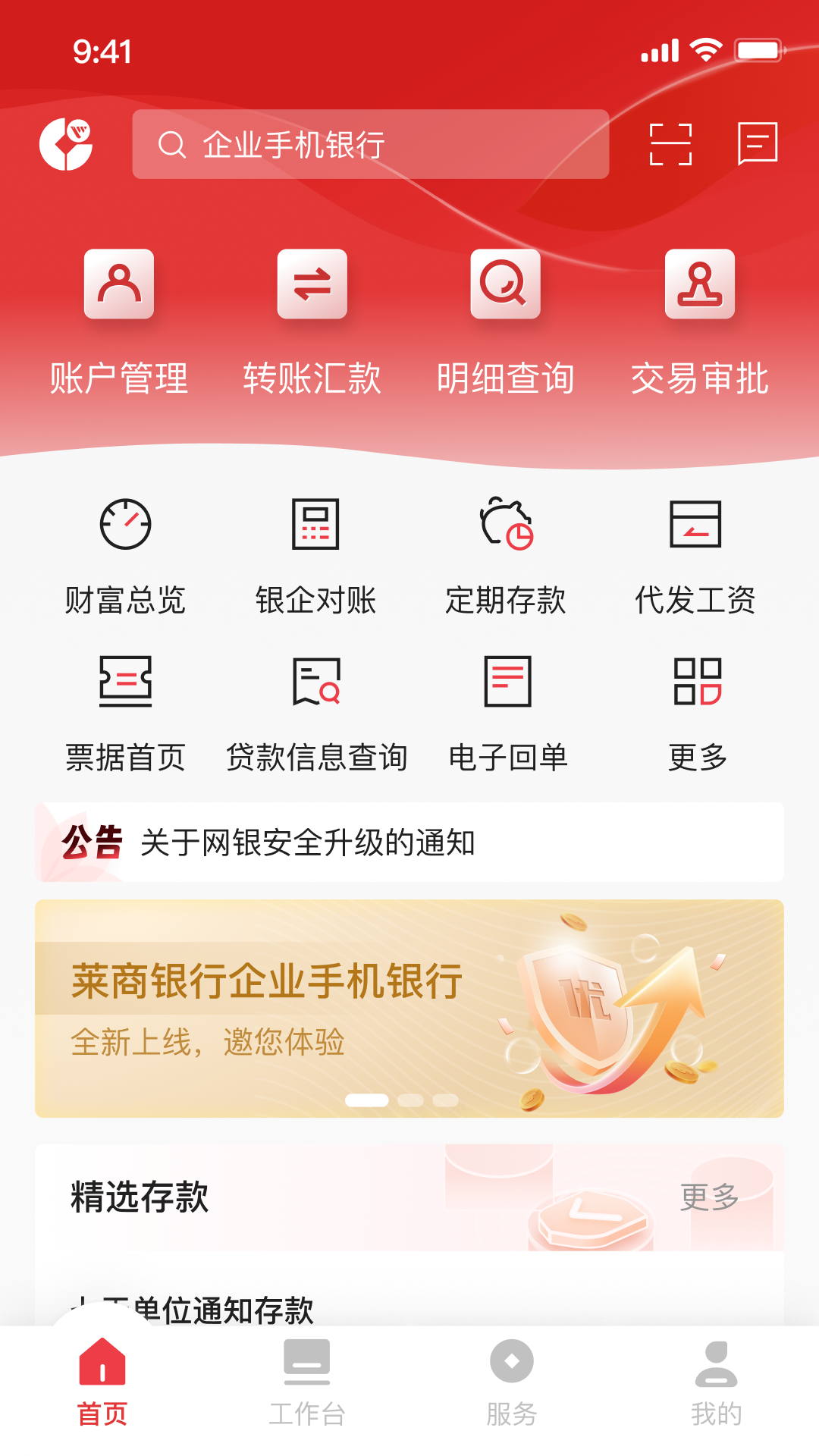The width and height of the screenshot is (819, 1456).
Task: Open the messages icon
Action: [x=758, y=143]
